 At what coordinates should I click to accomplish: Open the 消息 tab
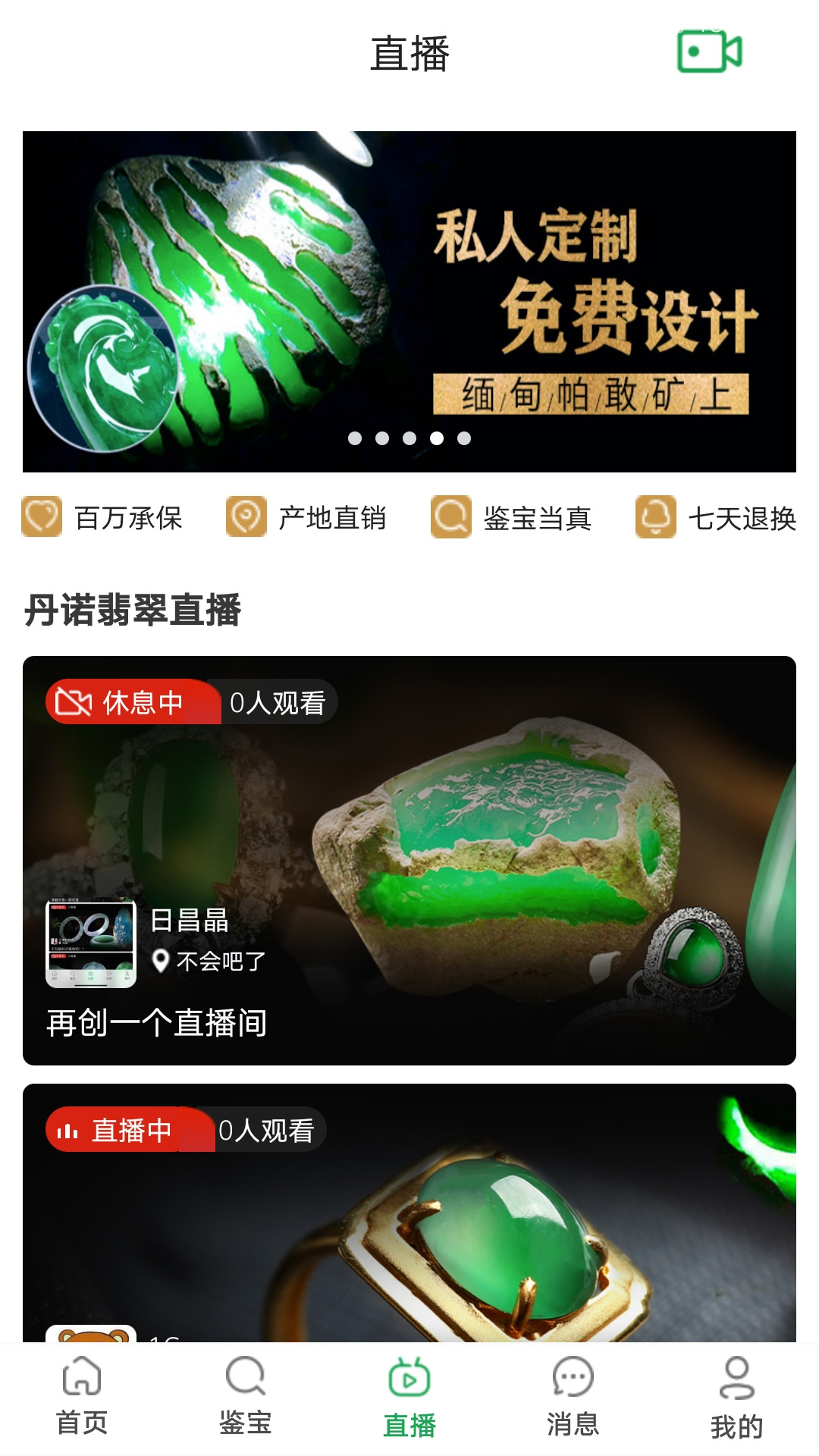(573, 1395)
